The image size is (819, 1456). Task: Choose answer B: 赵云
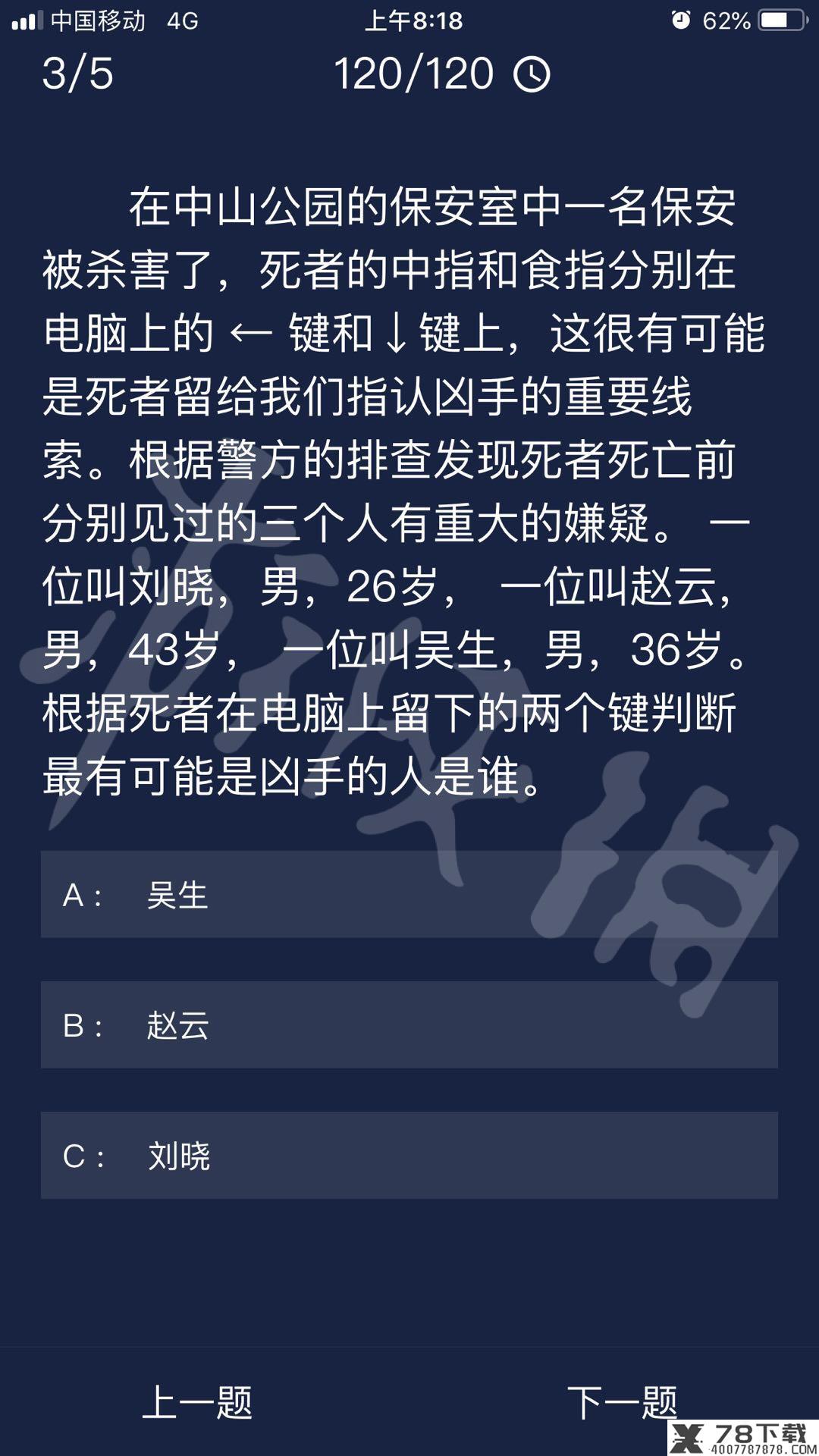409,1025
